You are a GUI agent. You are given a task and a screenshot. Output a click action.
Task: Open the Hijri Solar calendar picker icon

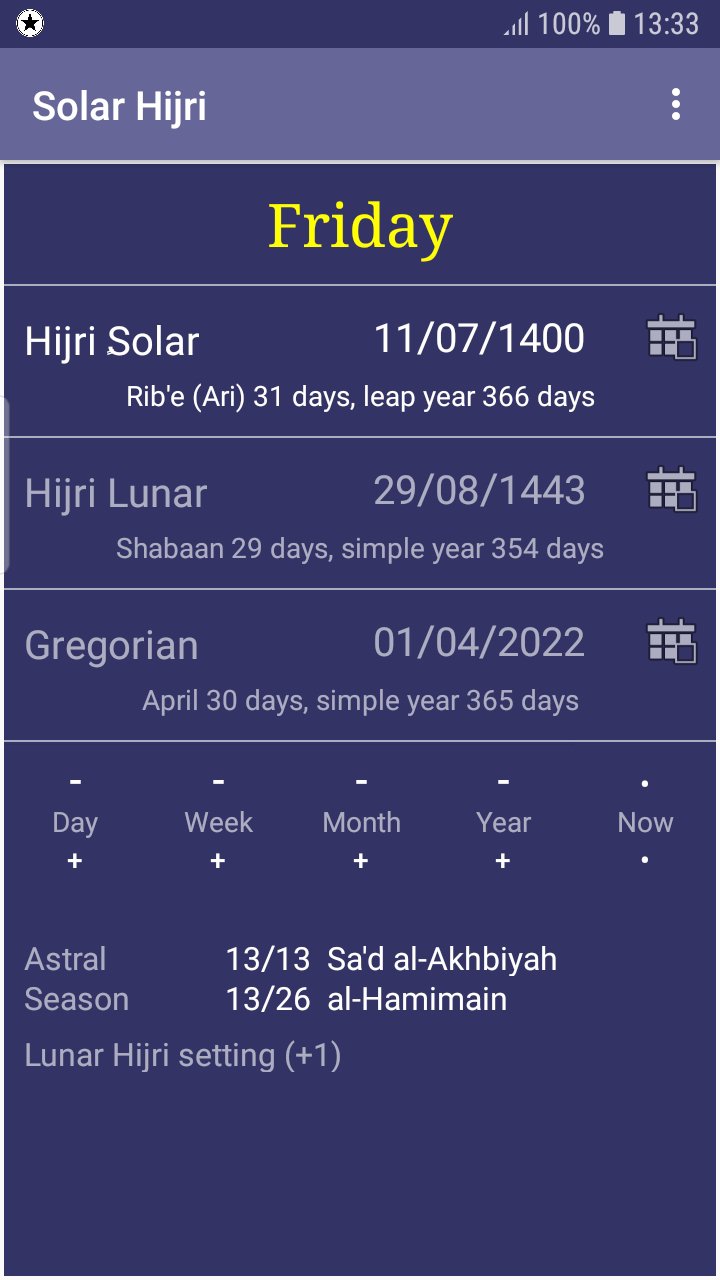pos(671,338)
